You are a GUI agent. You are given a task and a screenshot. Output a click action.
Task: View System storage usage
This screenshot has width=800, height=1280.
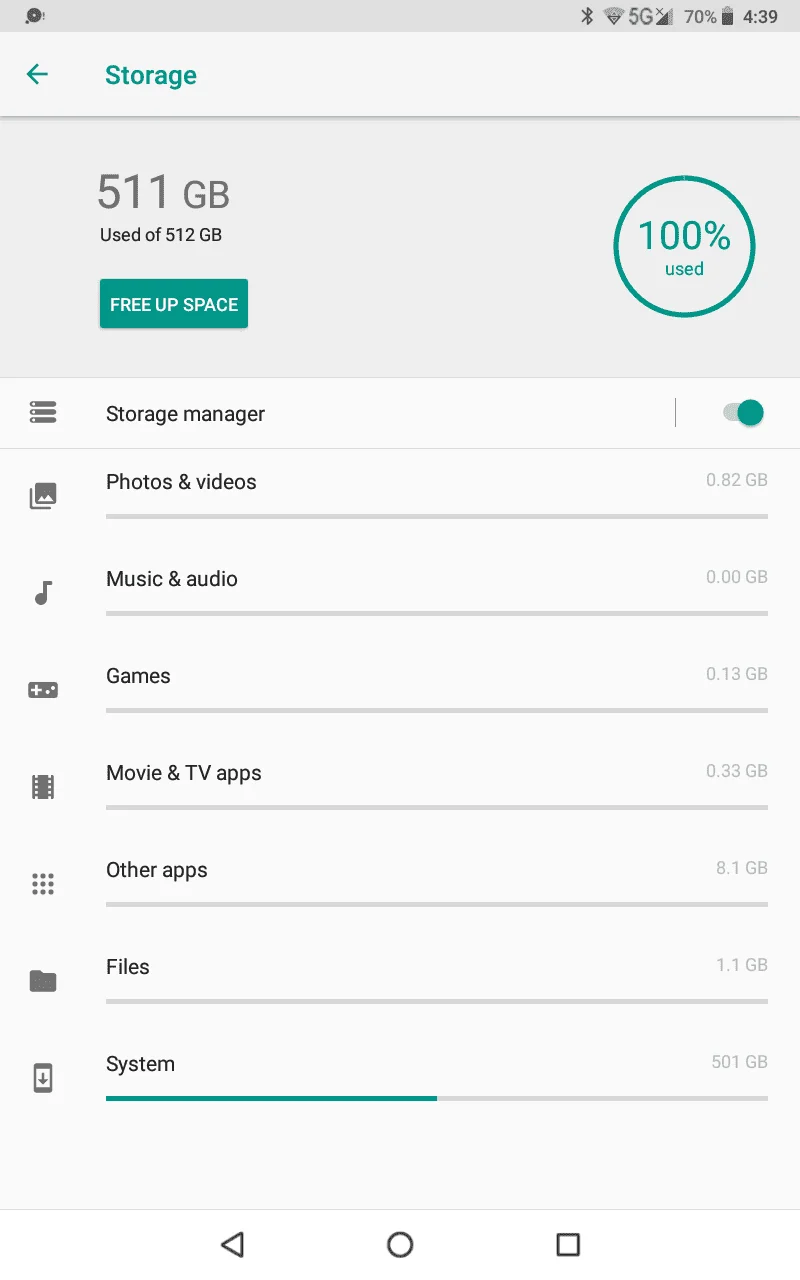pos(400,1079)
